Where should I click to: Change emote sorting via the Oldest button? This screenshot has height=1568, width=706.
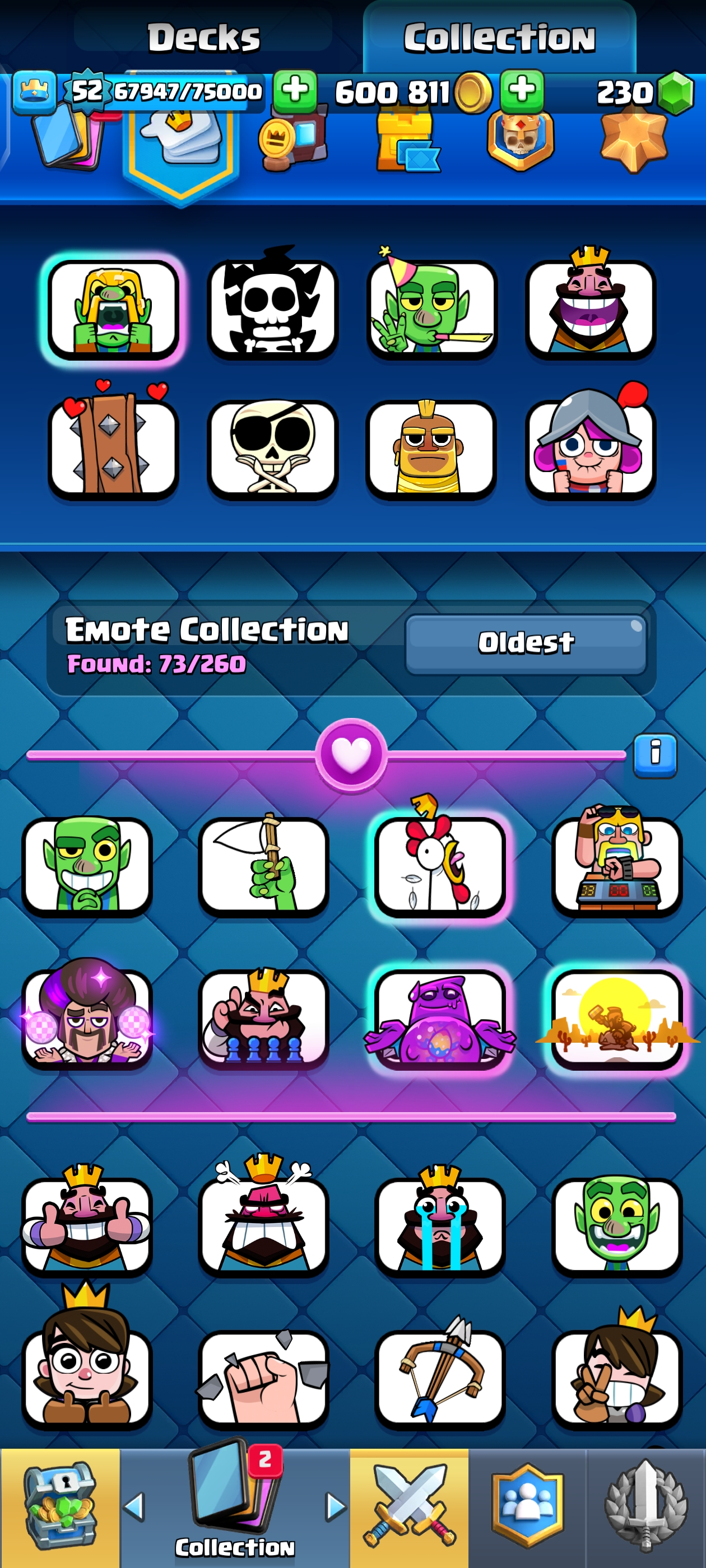(x=525, y=643)
